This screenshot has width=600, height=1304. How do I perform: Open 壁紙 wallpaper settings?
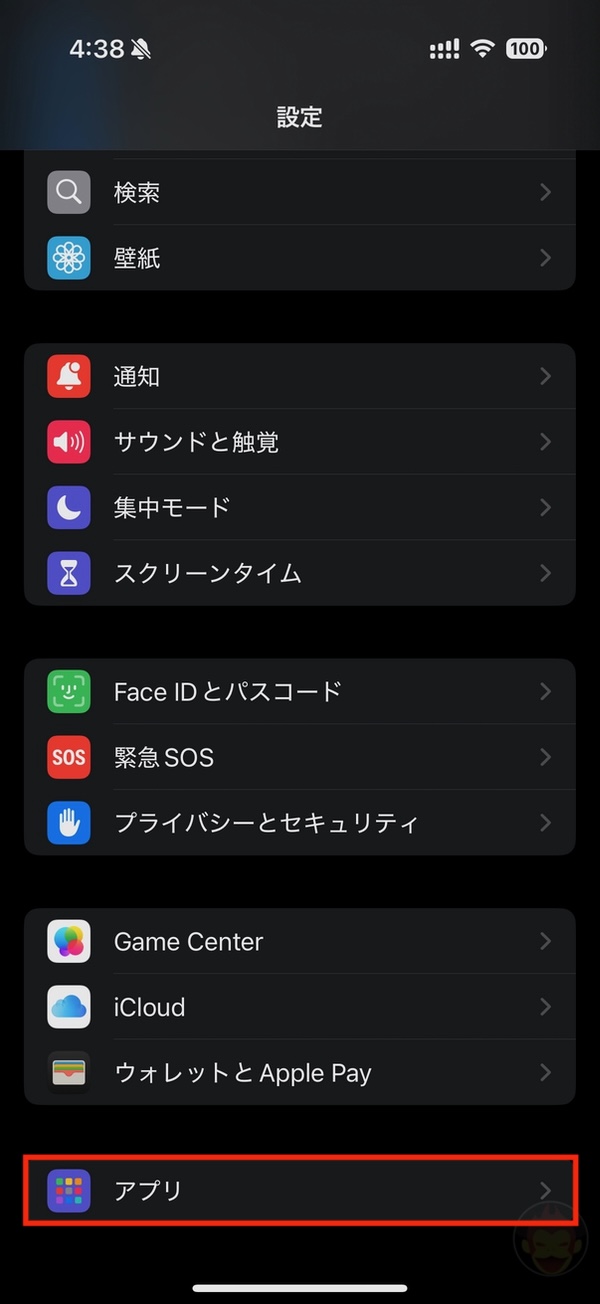300,258
